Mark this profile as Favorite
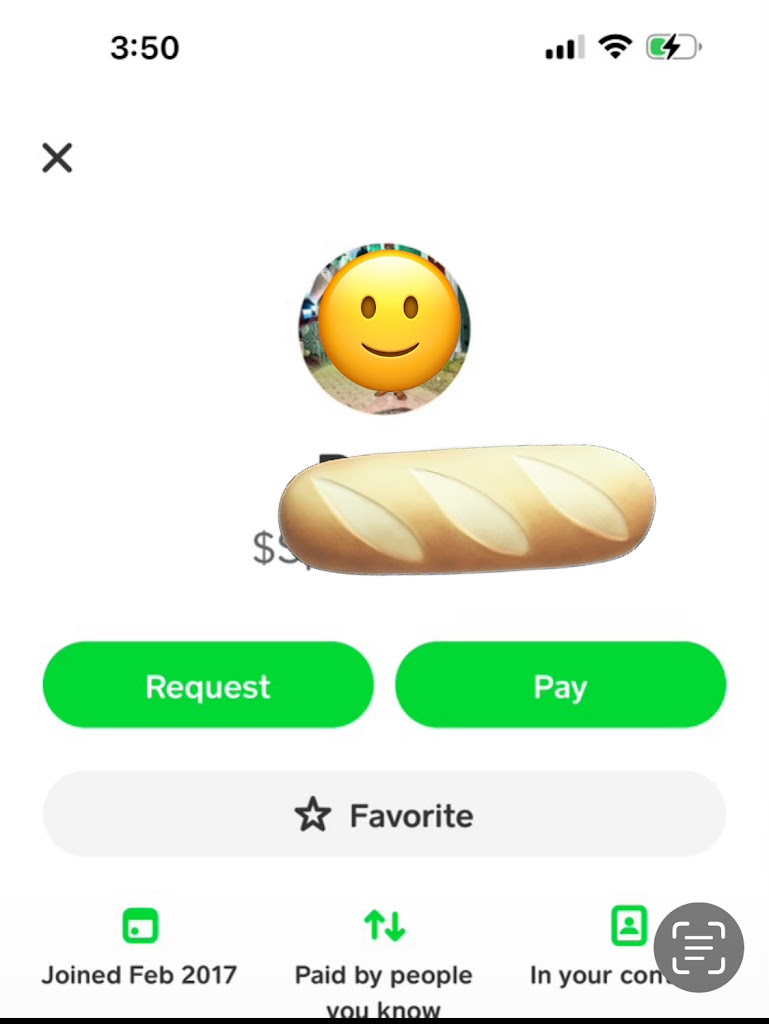The image size is (769, 1024). point(384,815)
